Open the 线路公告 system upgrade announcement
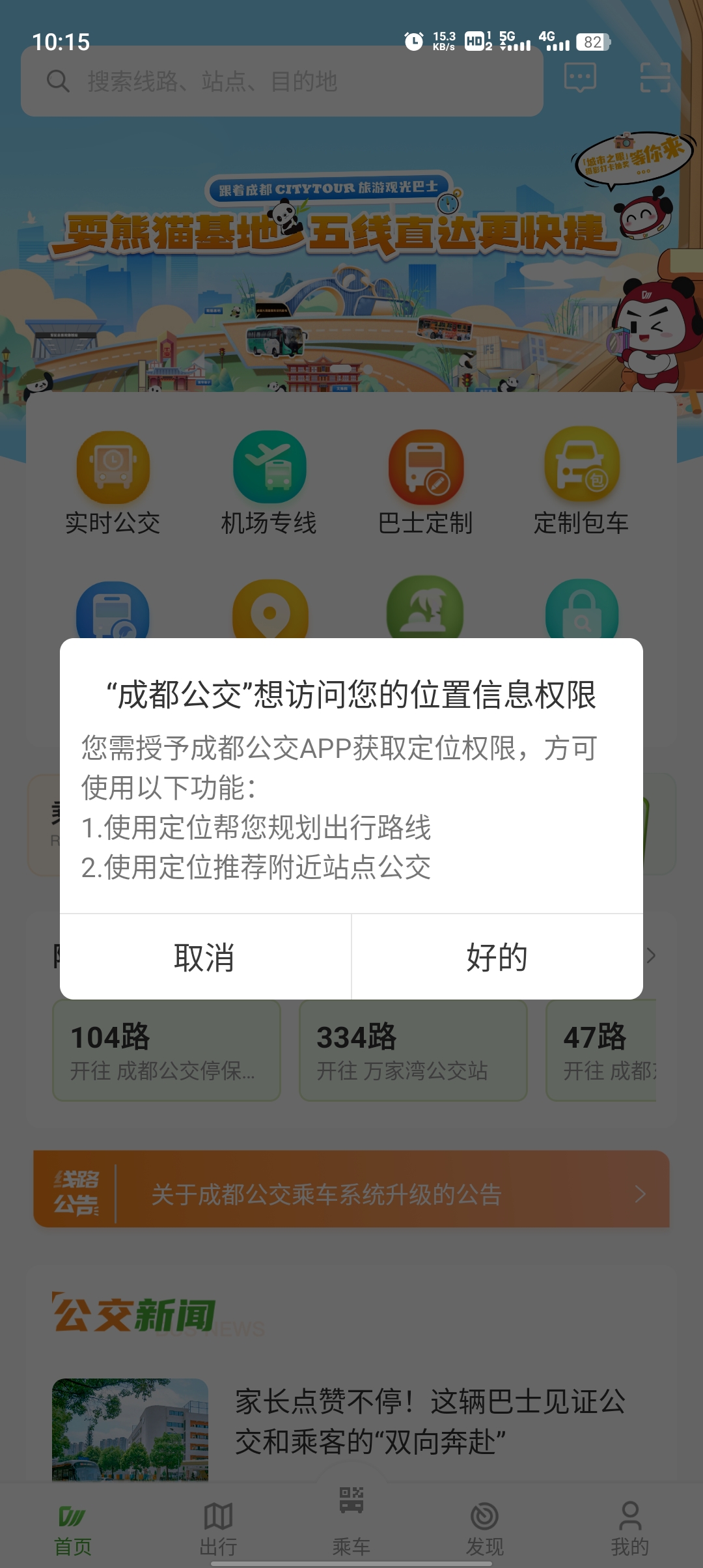 point(351,1194)
